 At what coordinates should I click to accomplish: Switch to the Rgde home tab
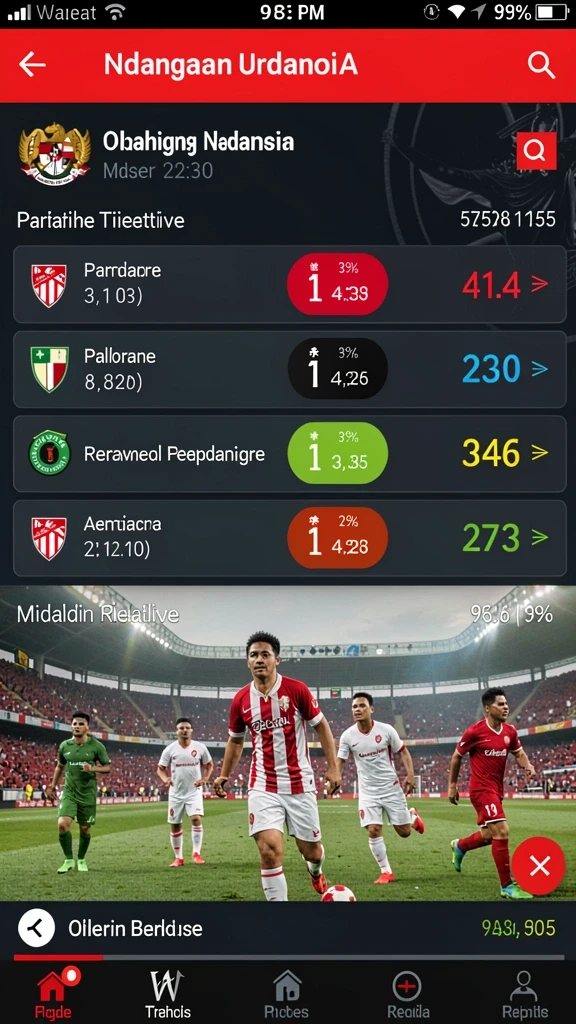(53, 994)
